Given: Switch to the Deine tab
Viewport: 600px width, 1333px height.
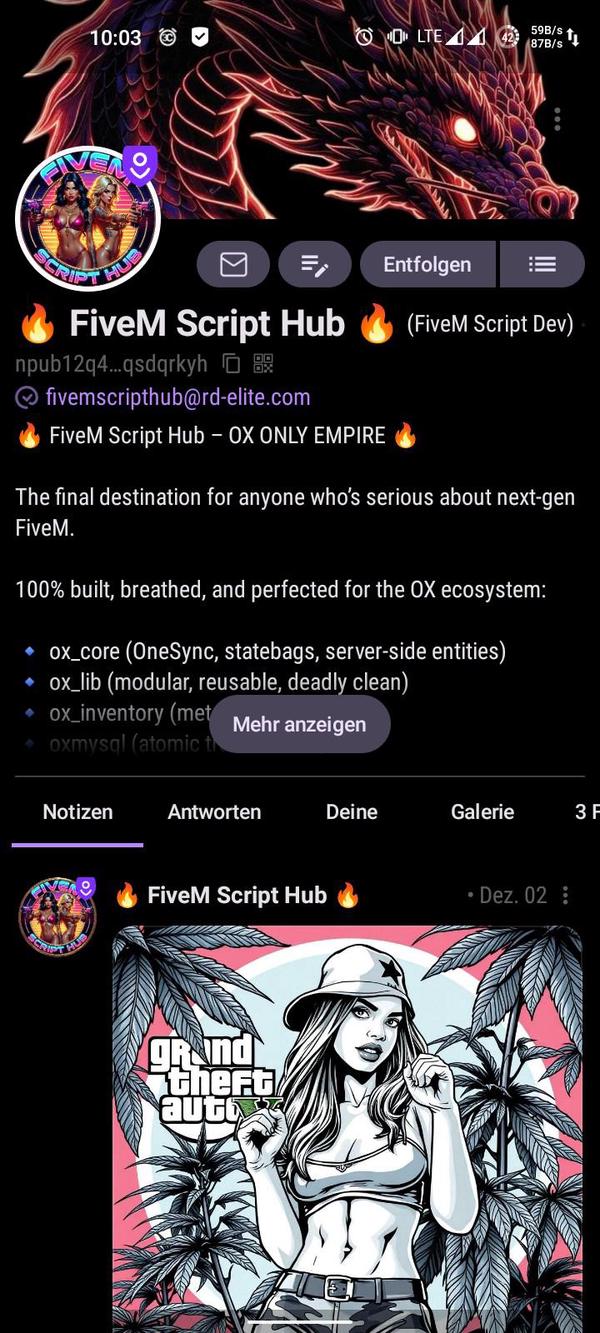Looking at the screenshot, I should (352, 812).
